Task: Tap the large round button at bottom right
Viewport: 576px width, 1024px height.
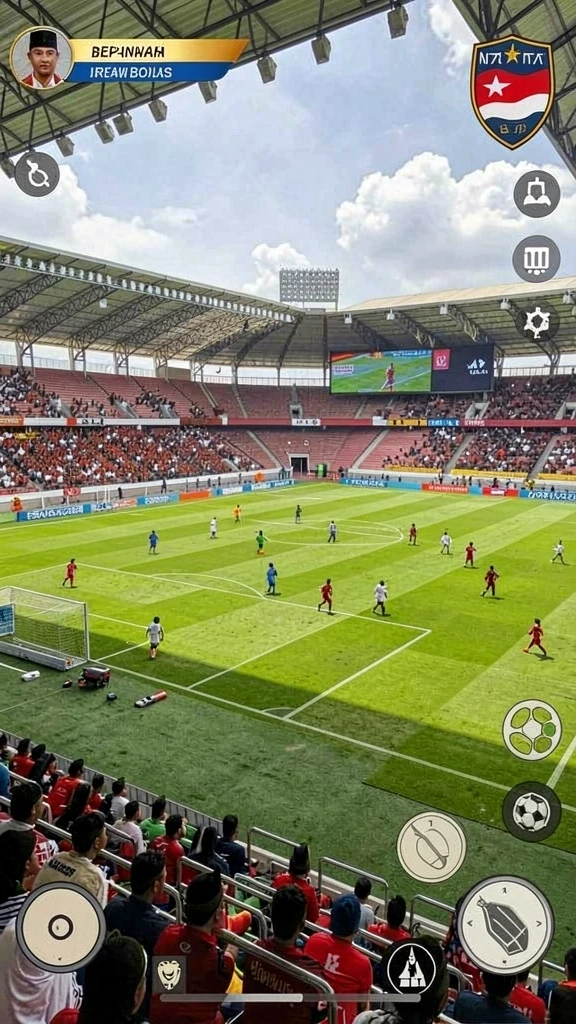Action: (505, 925)
